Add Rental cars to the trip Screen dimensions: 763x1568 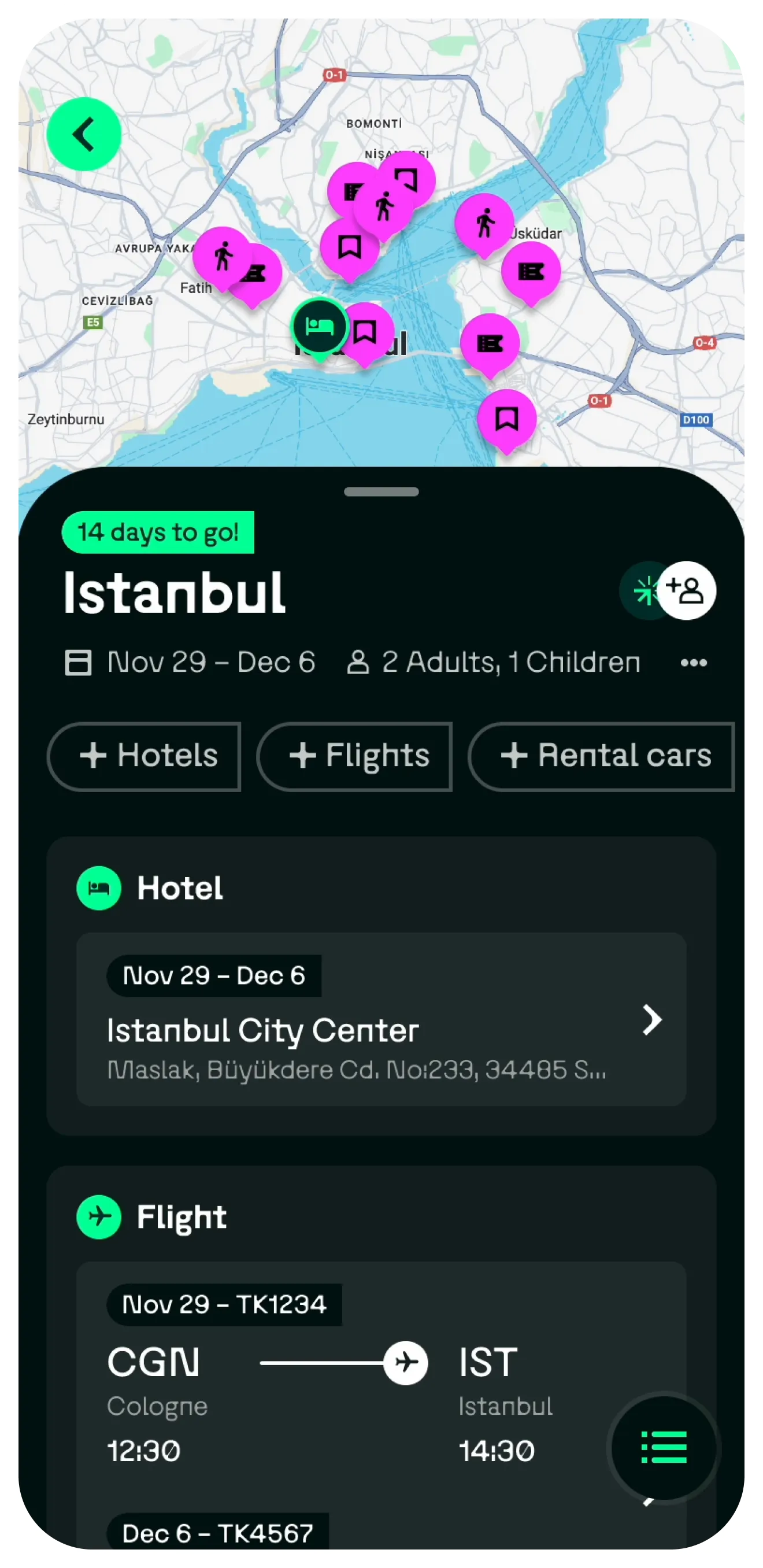click(x=601, y=757)
